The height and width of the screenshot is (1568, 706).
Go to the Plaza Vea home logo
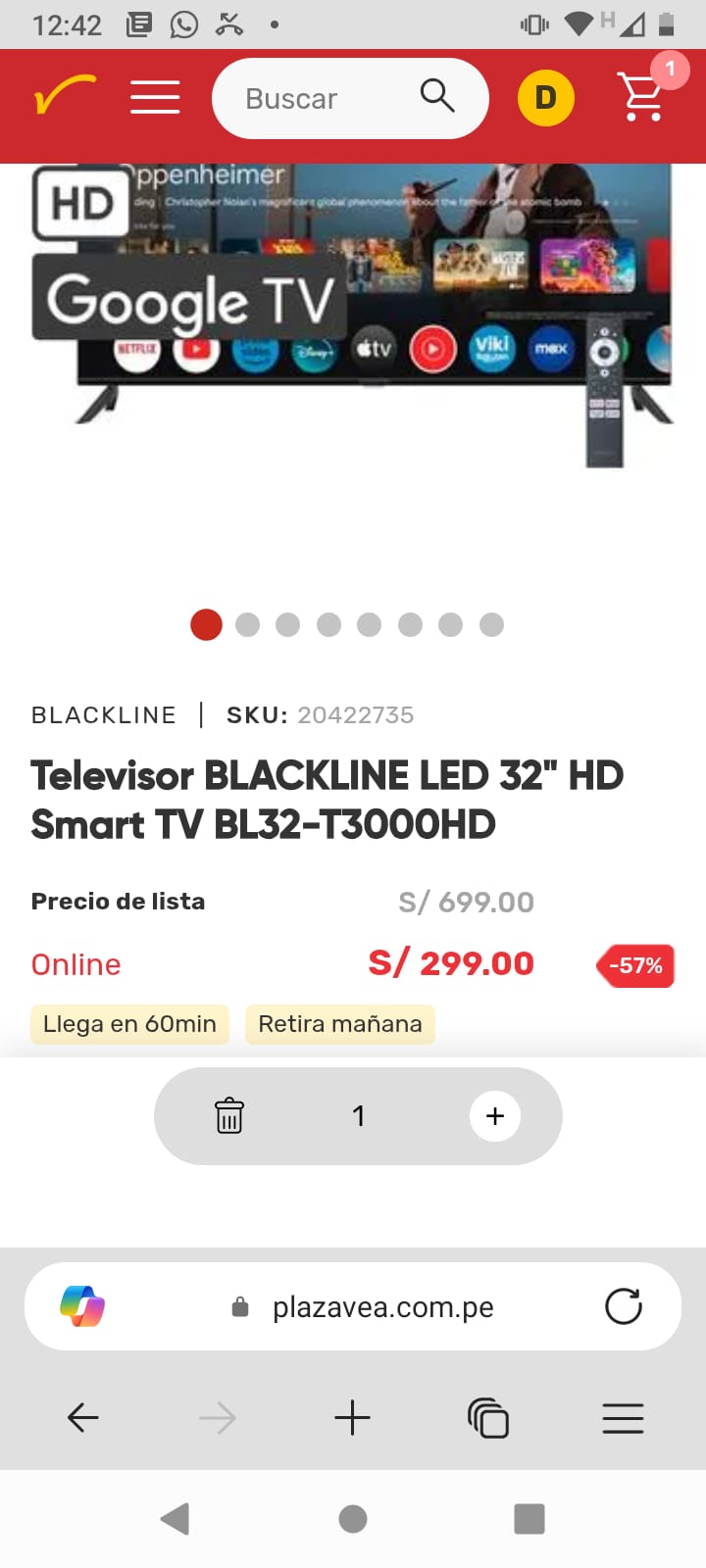pos(65,95)
